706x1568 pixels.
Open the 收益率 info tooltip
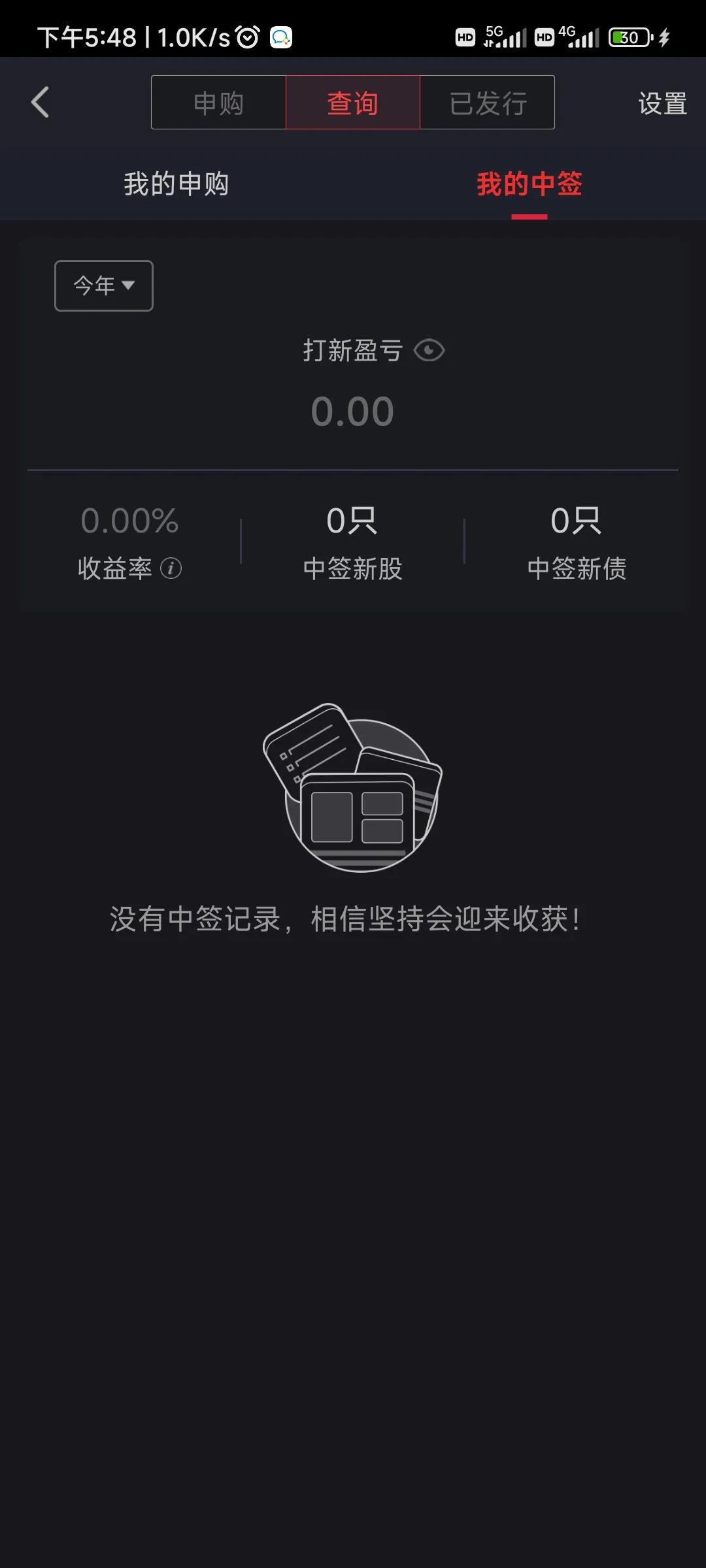[171, 570]
